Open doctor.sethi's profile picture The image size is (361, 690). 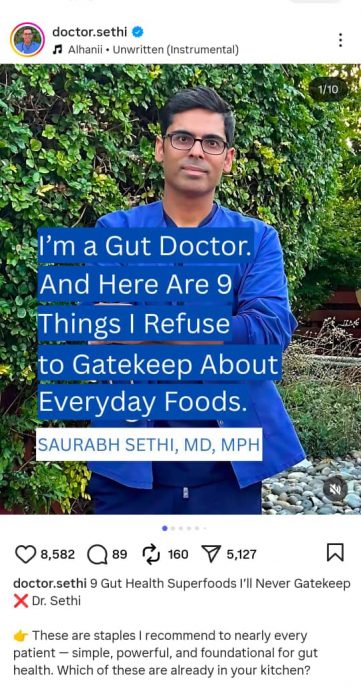(x=27, y=40)
